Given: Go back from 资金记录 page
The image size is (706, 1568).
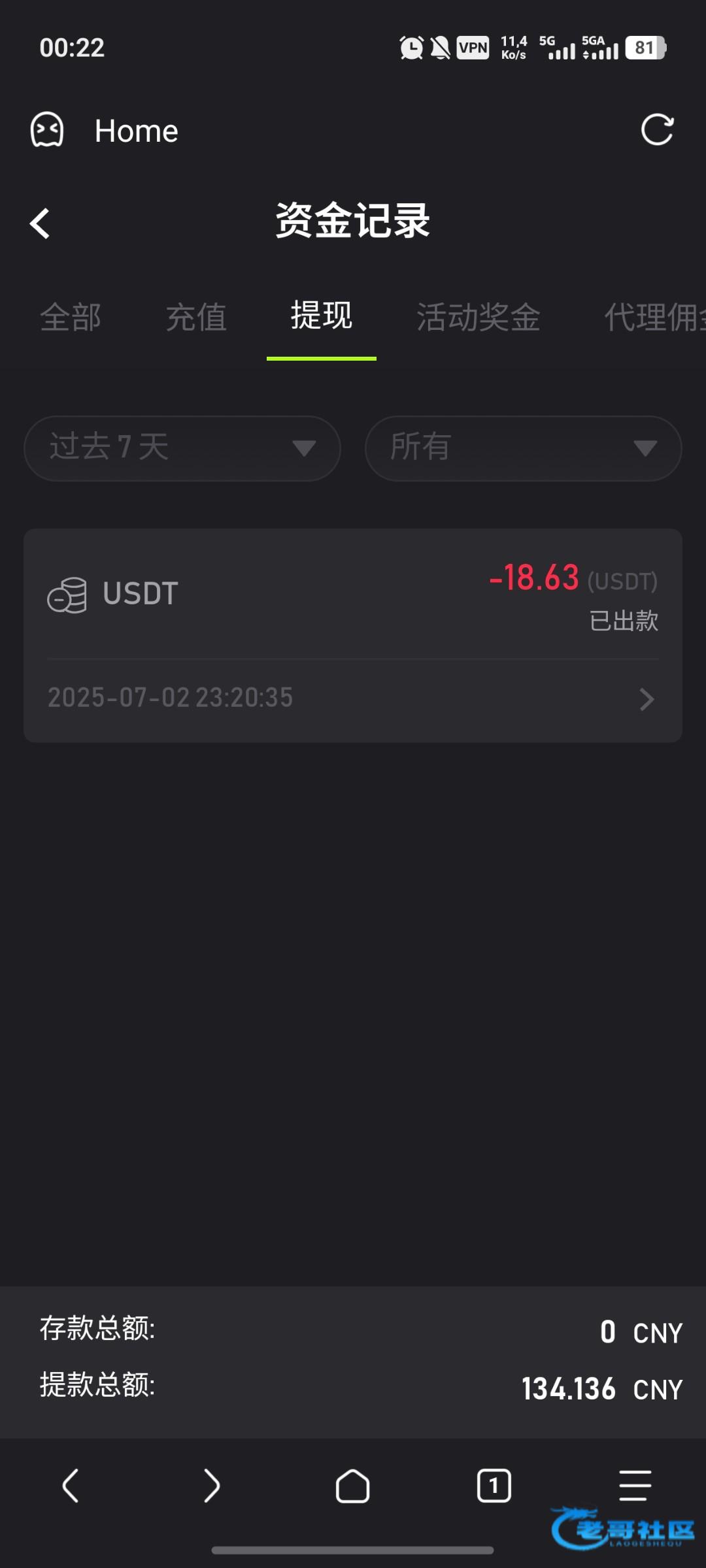Looking at the screenshot, I should pos(40,223).
